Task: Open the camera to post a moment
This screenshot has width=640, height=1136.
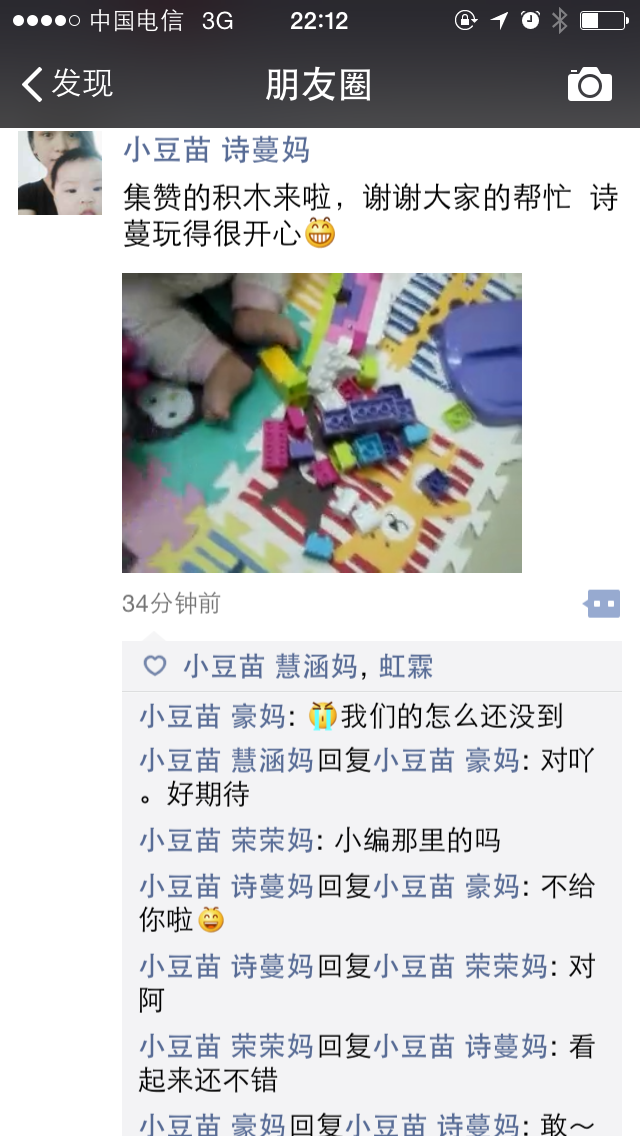Action: pos(589,84)
